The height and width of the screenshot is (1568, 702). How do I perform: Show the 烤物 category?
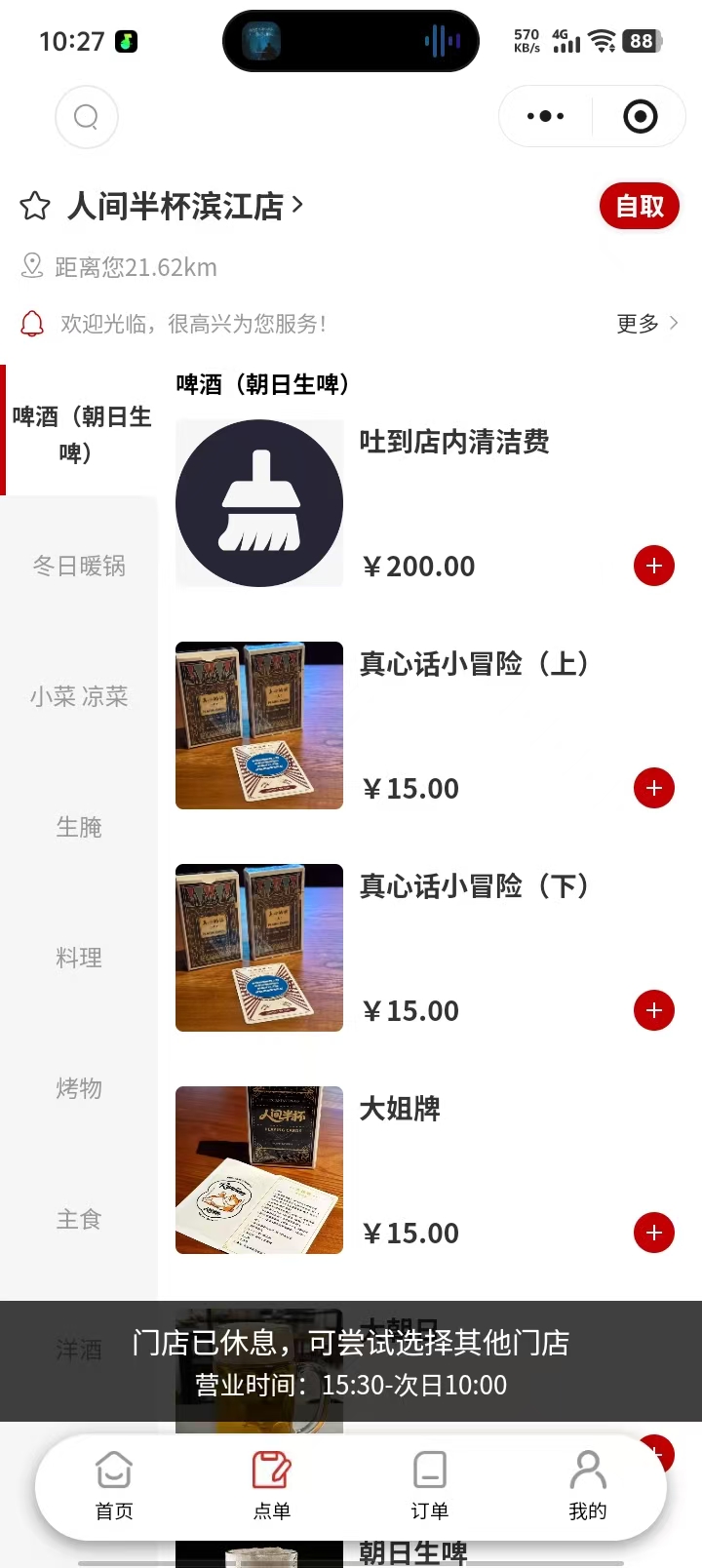tap(79, 1088)
